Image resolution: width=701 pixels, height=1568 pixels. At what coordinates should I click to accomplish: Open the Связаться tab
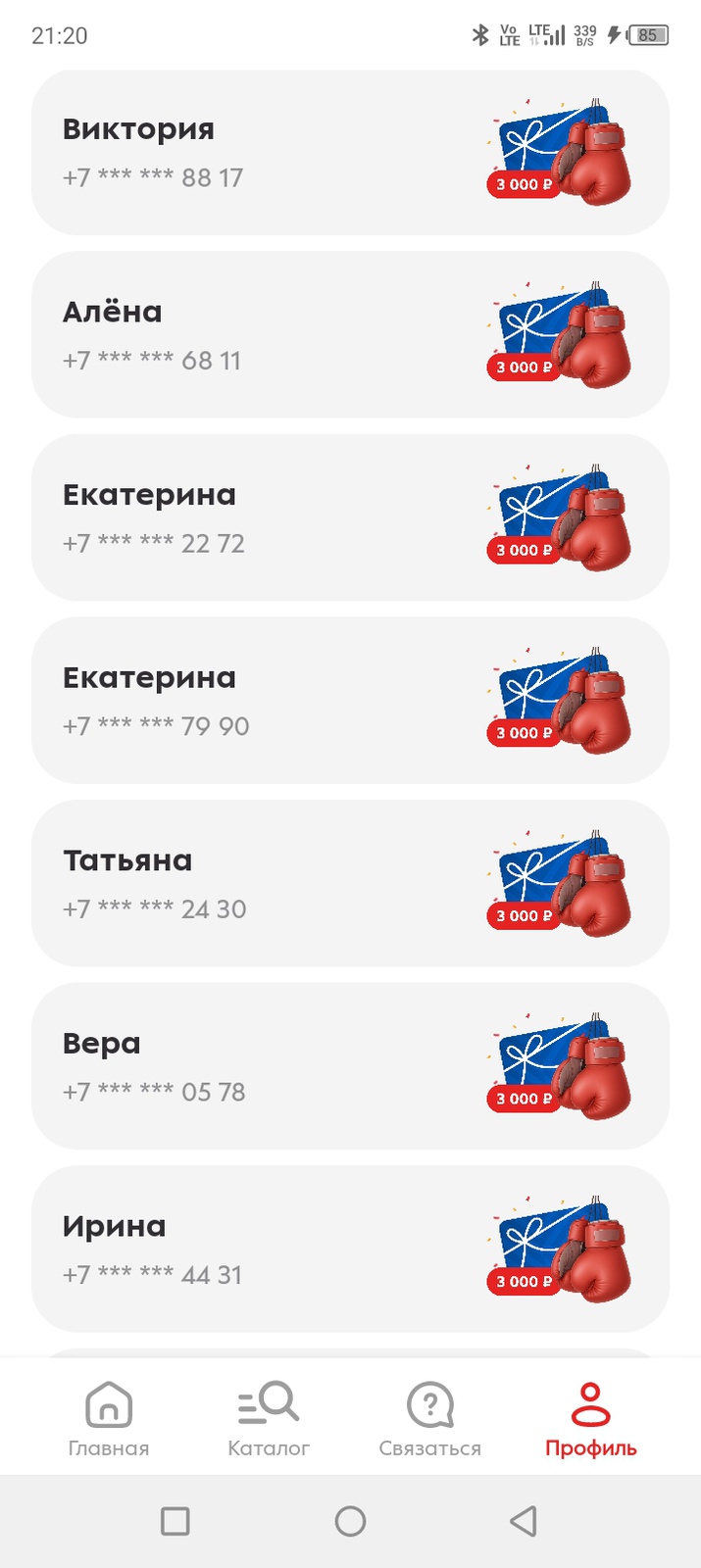pyautogui.click(x=429, y=1418)
